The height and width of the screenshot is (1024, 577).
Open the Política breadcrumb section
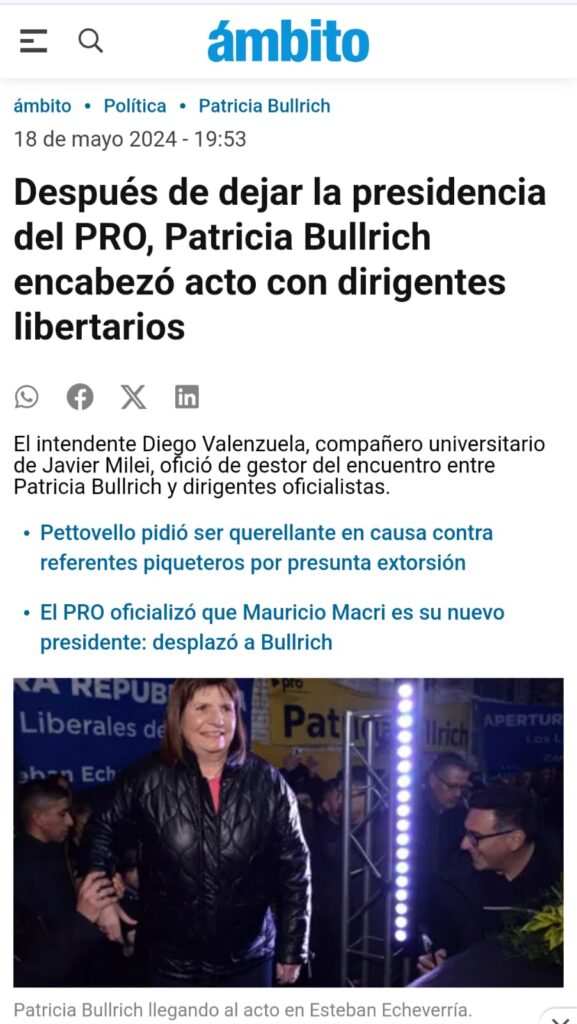coord(135,106)
